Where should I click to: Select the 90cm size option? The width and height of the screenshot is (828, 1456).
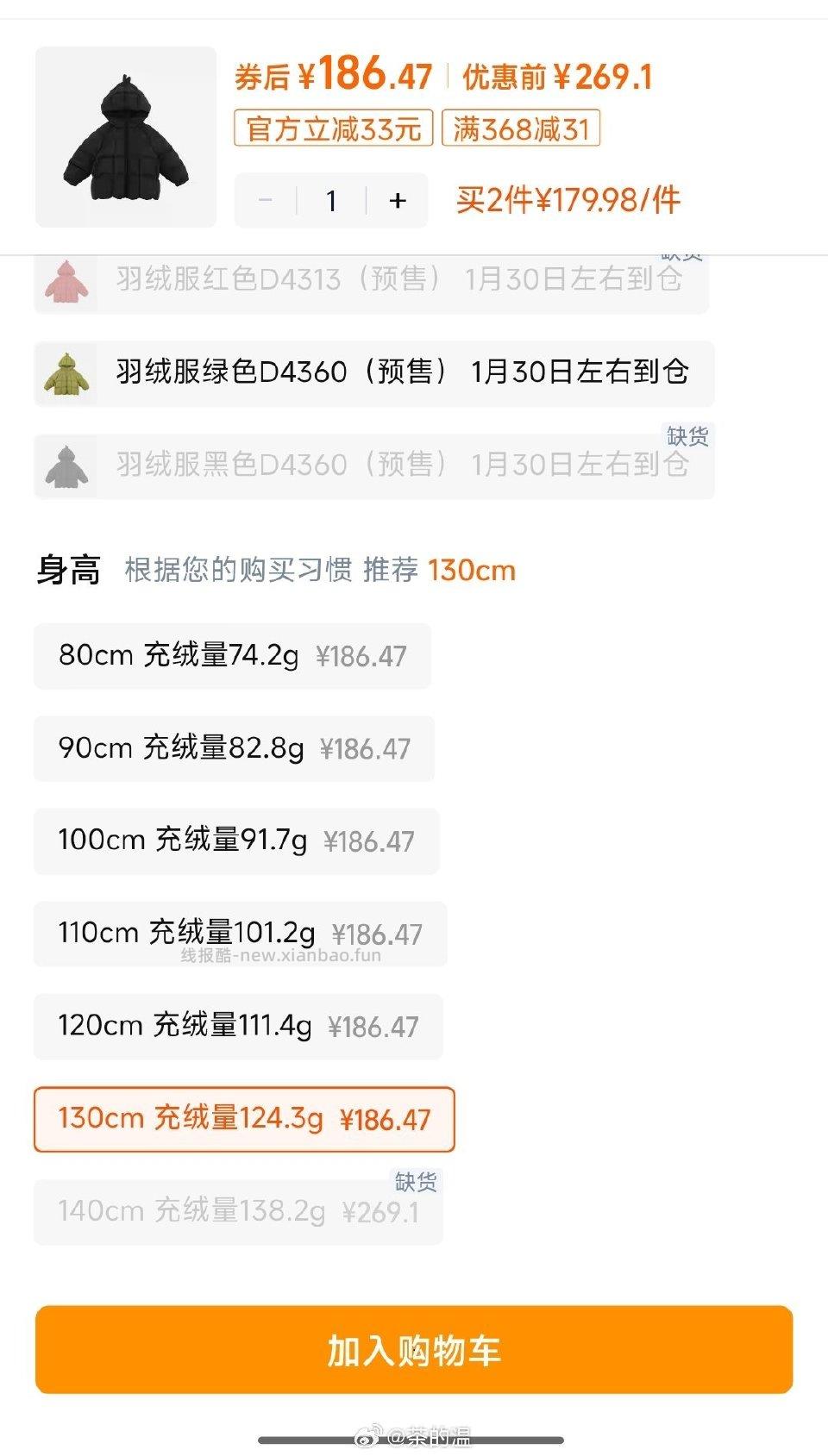(x=235, y=748)
